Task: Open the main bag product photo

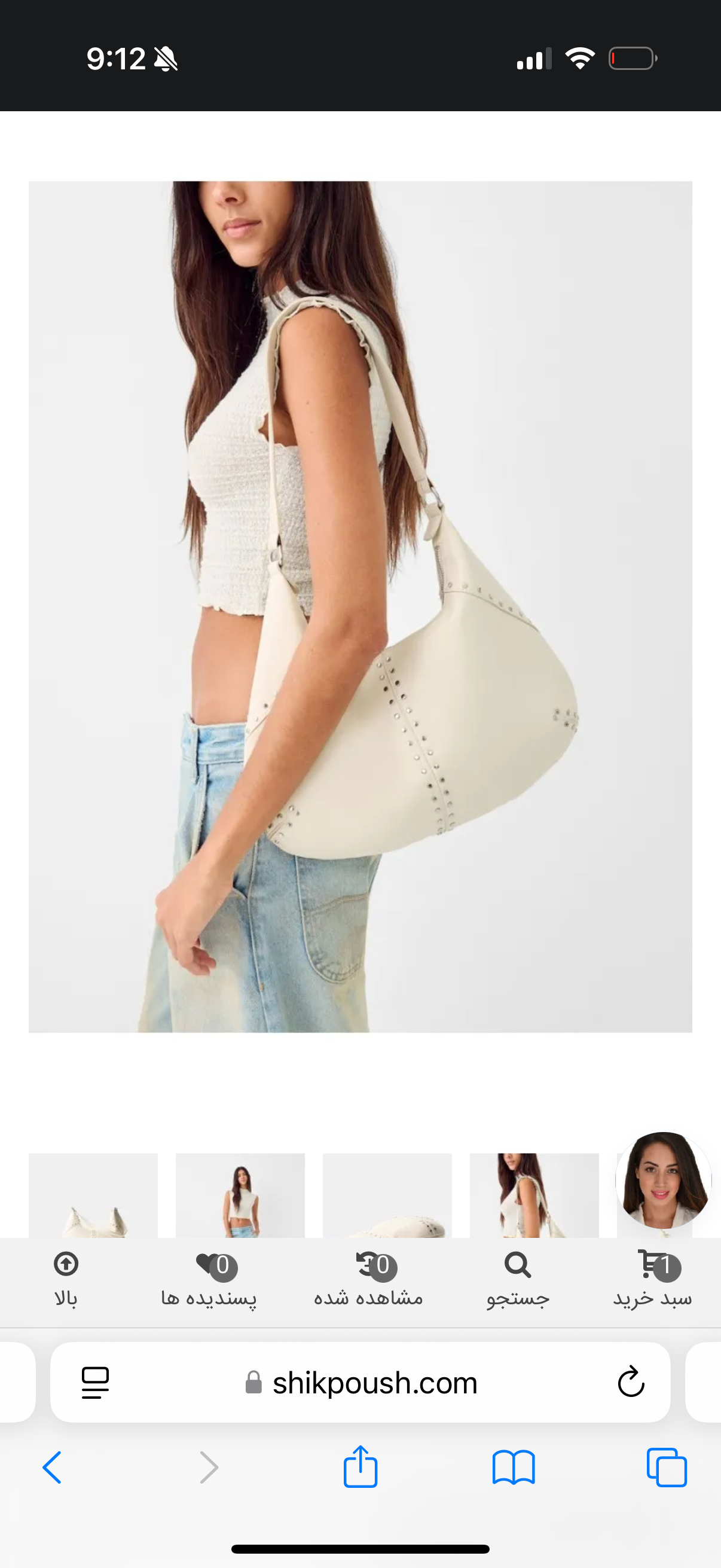Action: tap(360, 606)
